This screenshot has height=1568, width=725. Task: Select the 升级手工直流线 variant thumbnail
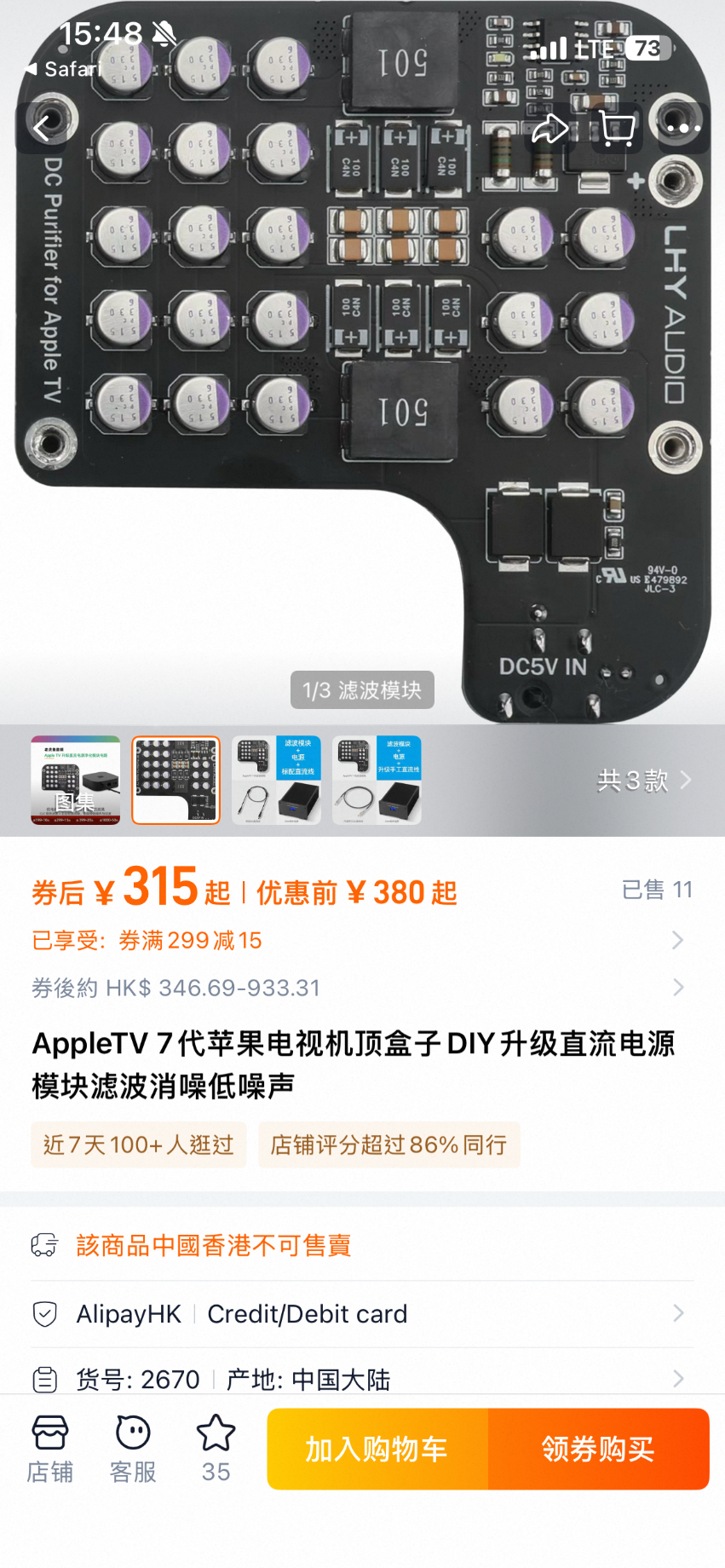coord(377,780)
